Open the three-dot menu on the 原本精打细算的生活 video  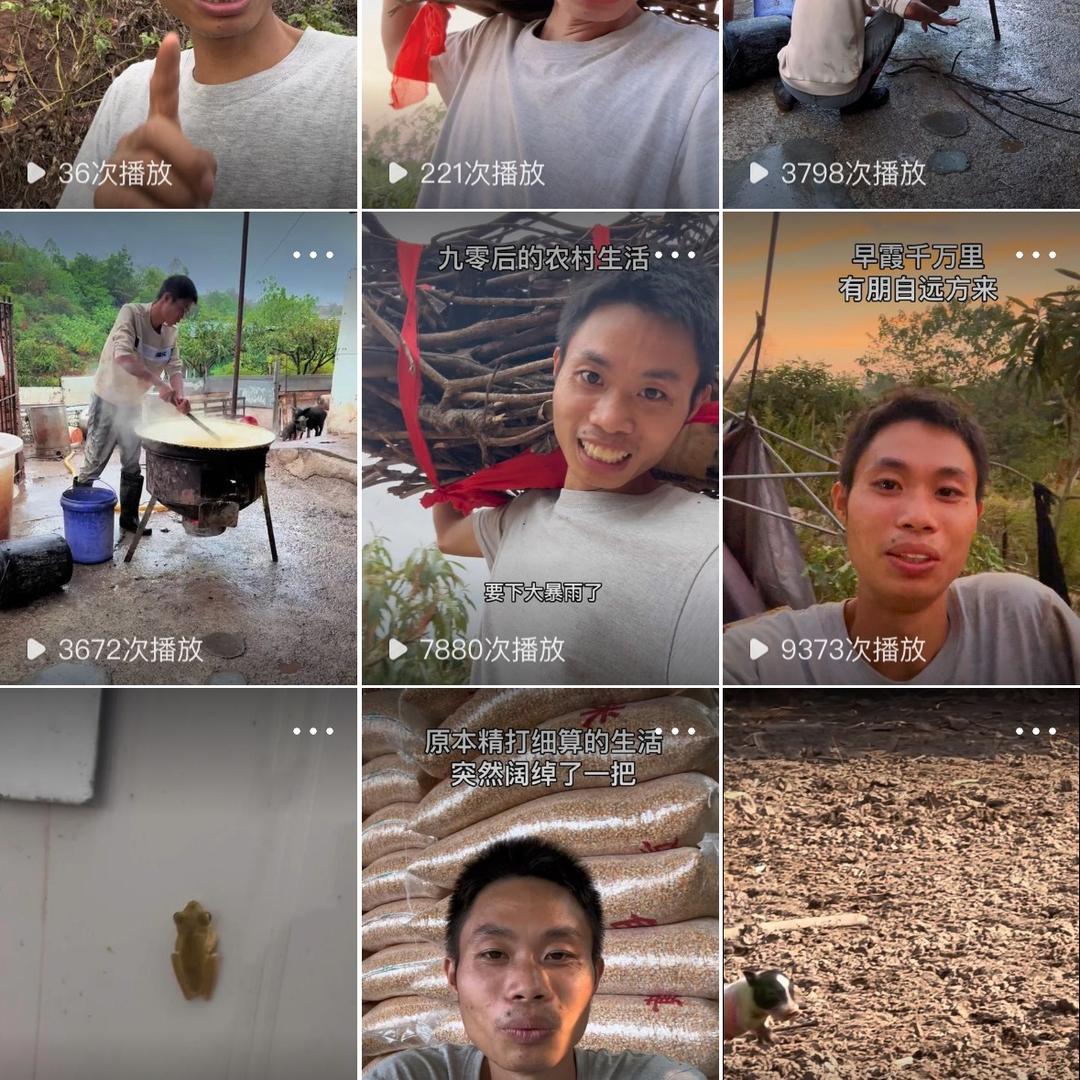[675, 731]
